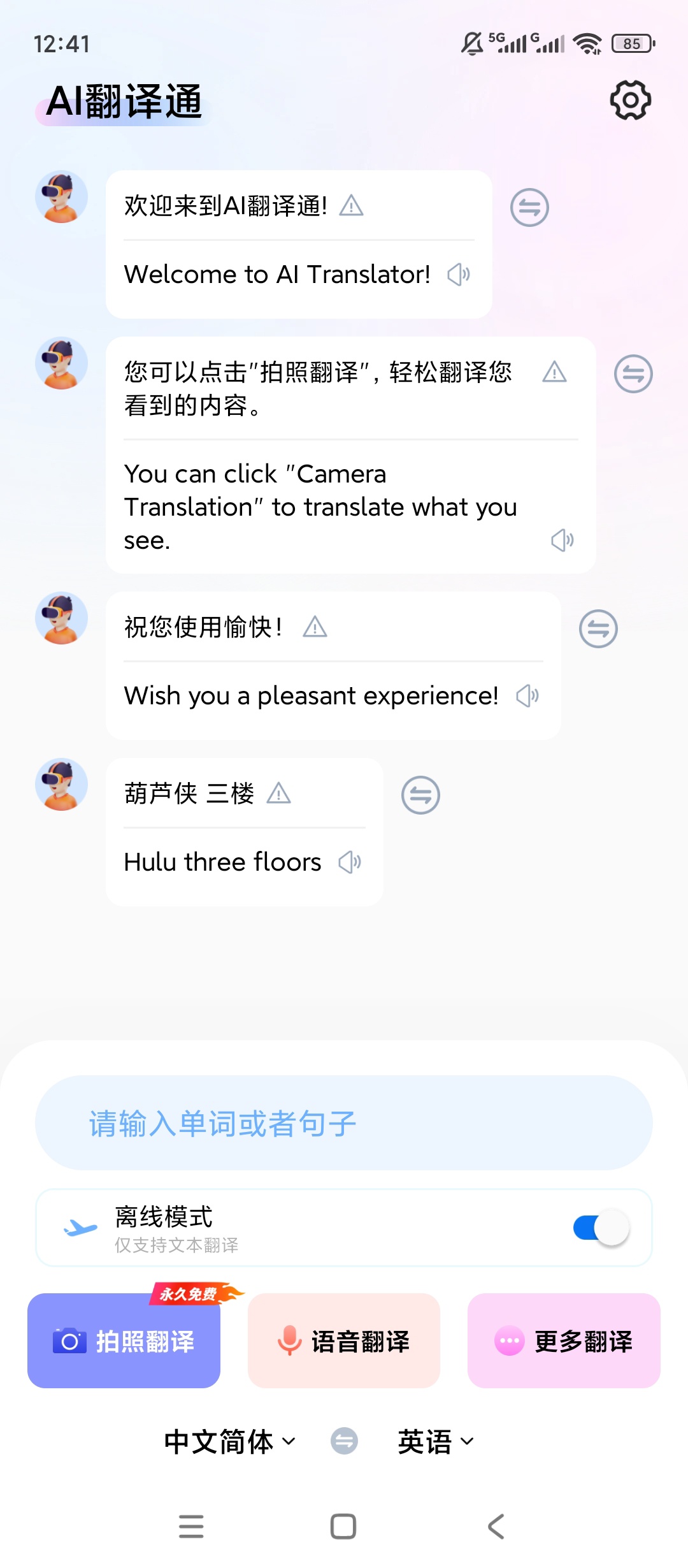This screenshot has height=1568, width=688.
Task: Play audio for 'Wish you a pleasant experience!'
Action: click(x=527, y=696)
